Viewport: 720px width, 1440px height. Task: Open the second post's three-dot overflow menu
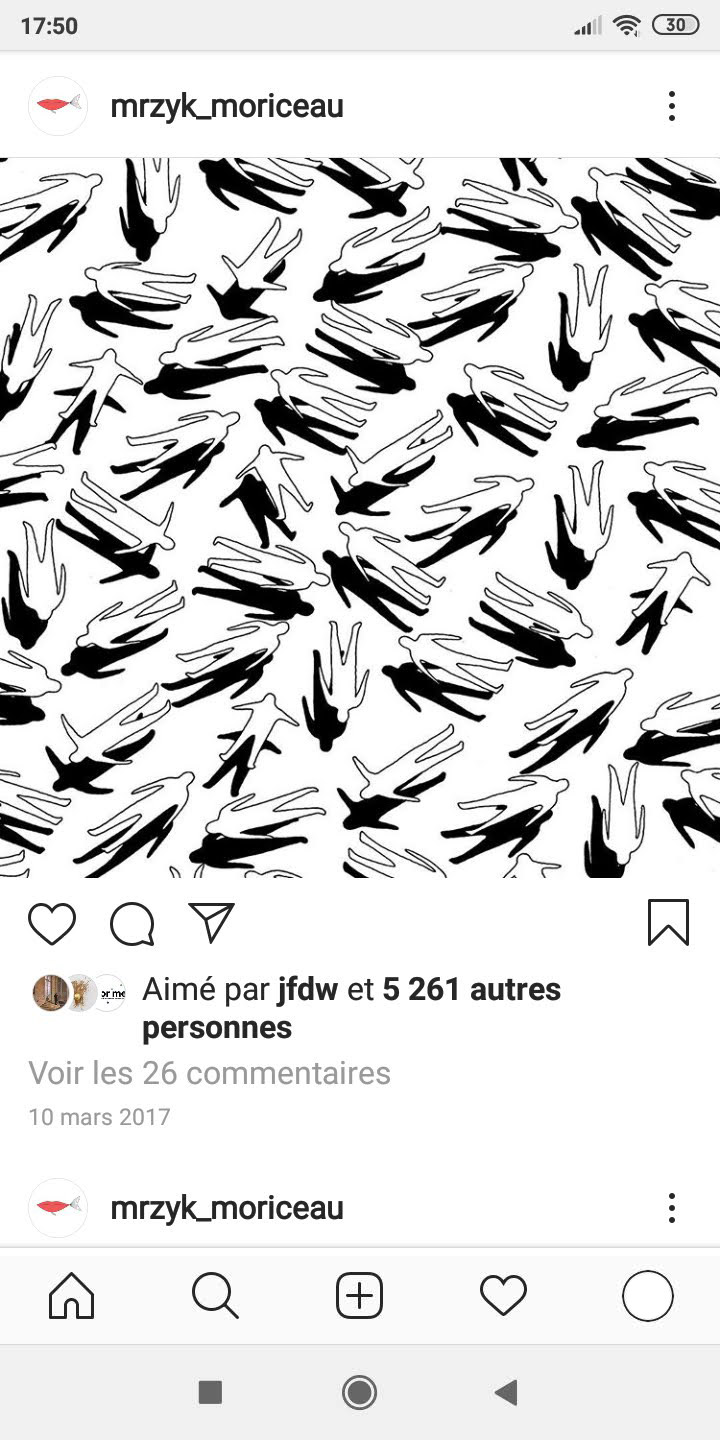click(671, 1207)
